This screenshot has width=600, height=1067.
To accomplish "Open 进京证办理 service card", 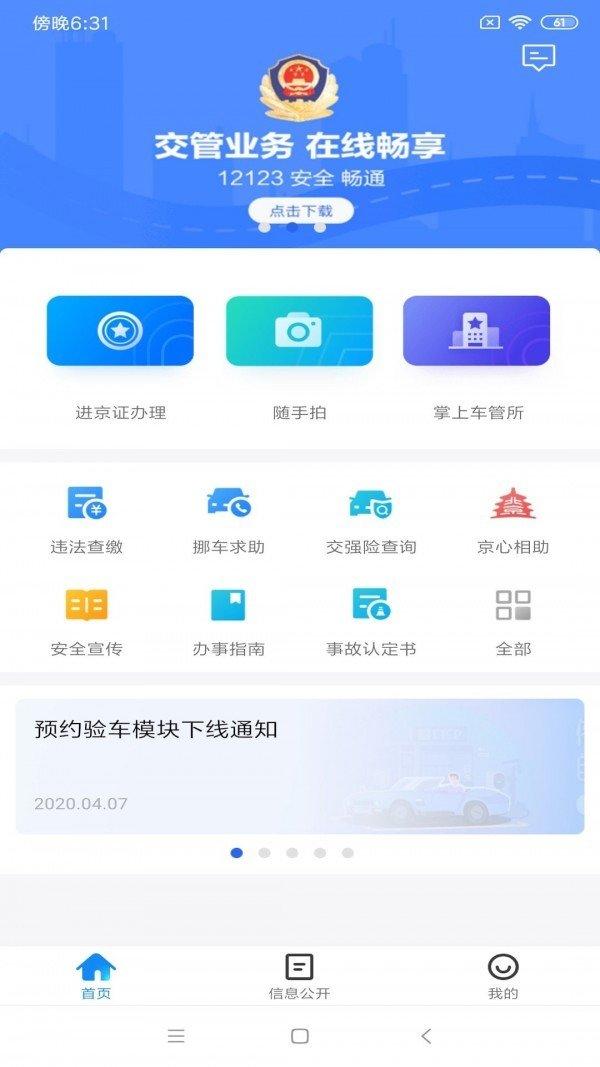I will pyautogui.click(x=120, y=331).
